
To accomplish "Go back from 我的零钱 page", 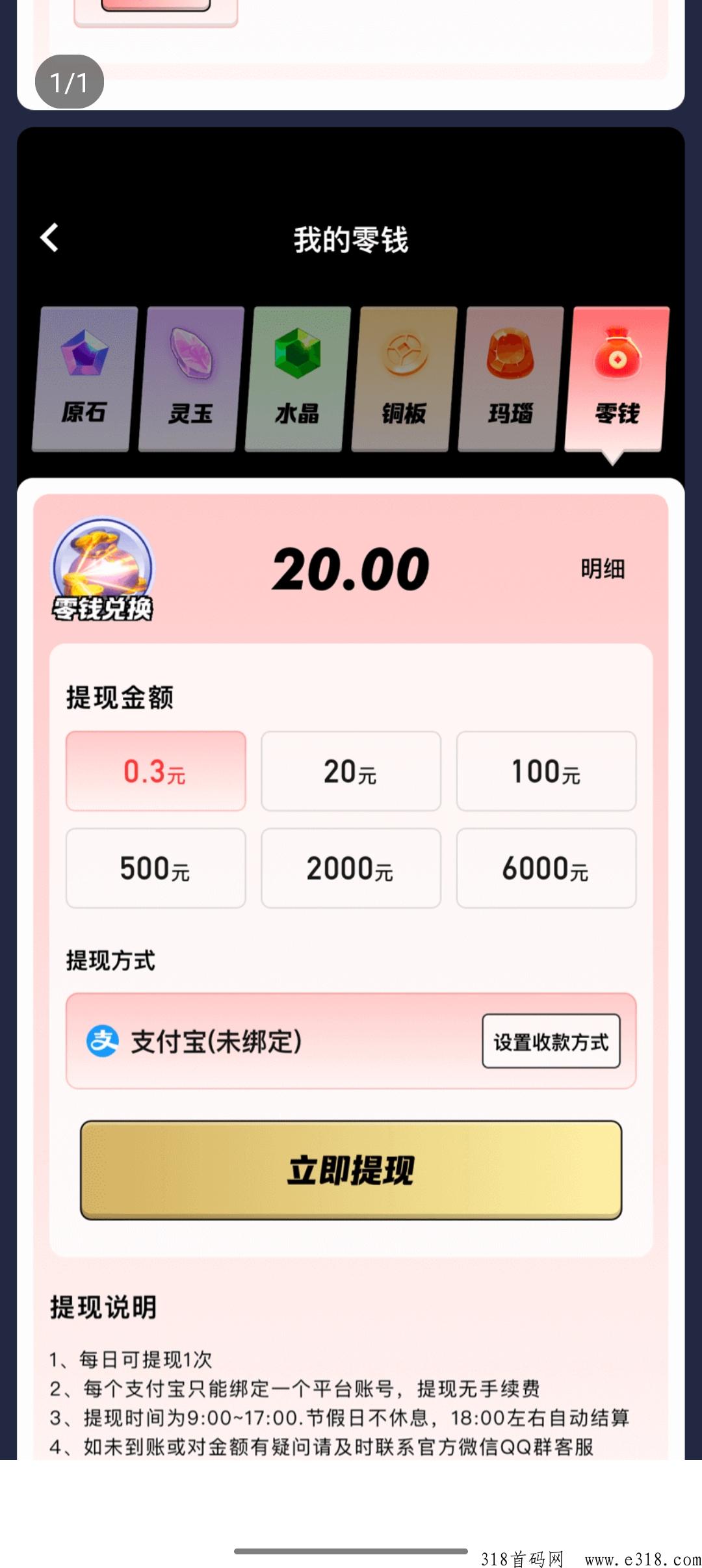I will pyautogui.click(x=49, y=238).
